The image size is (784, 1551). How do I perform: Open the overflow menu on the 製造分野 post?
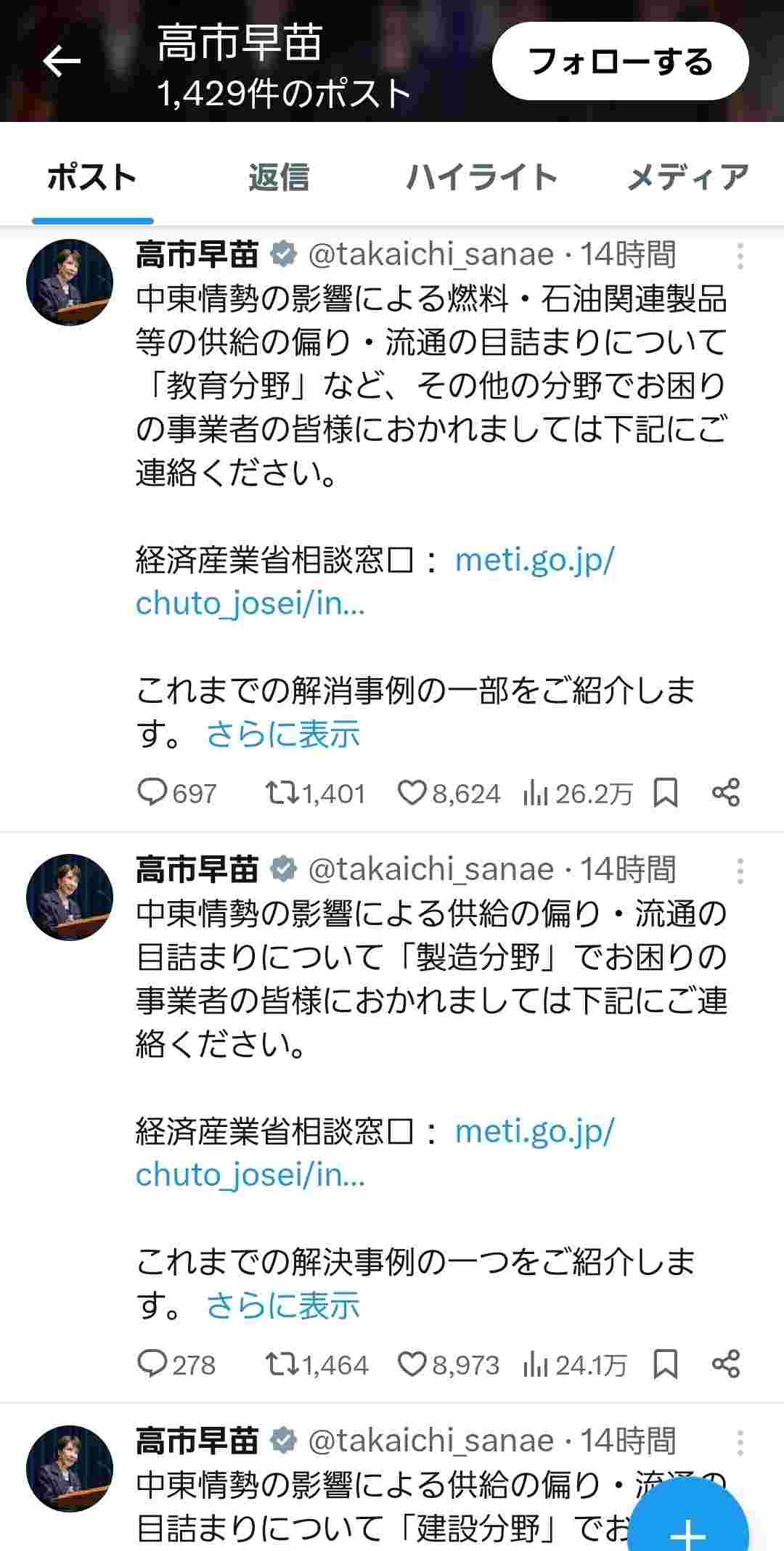point(740,871)
